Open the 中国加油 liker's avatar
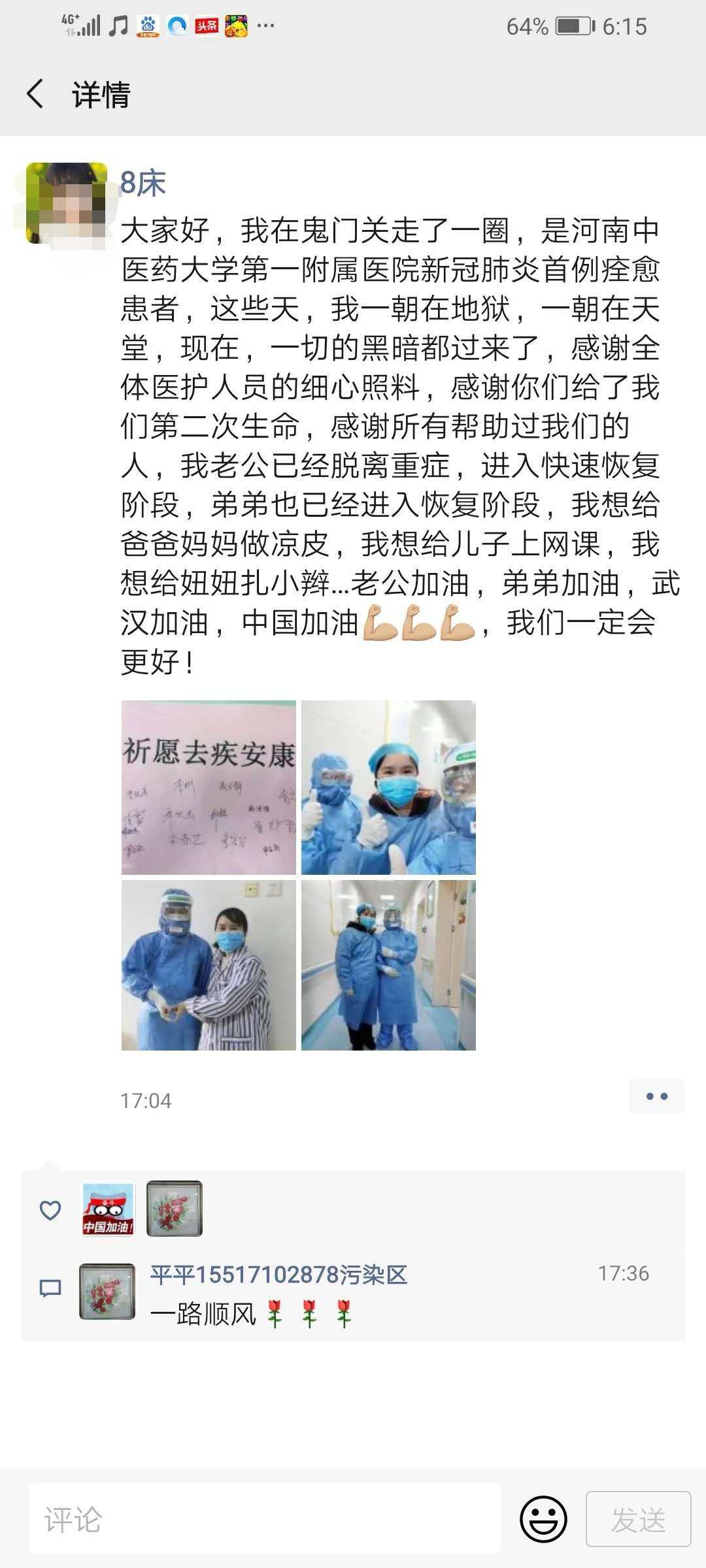The width and height of the screenshot is (706, 1568). [x=109, y=1209]
